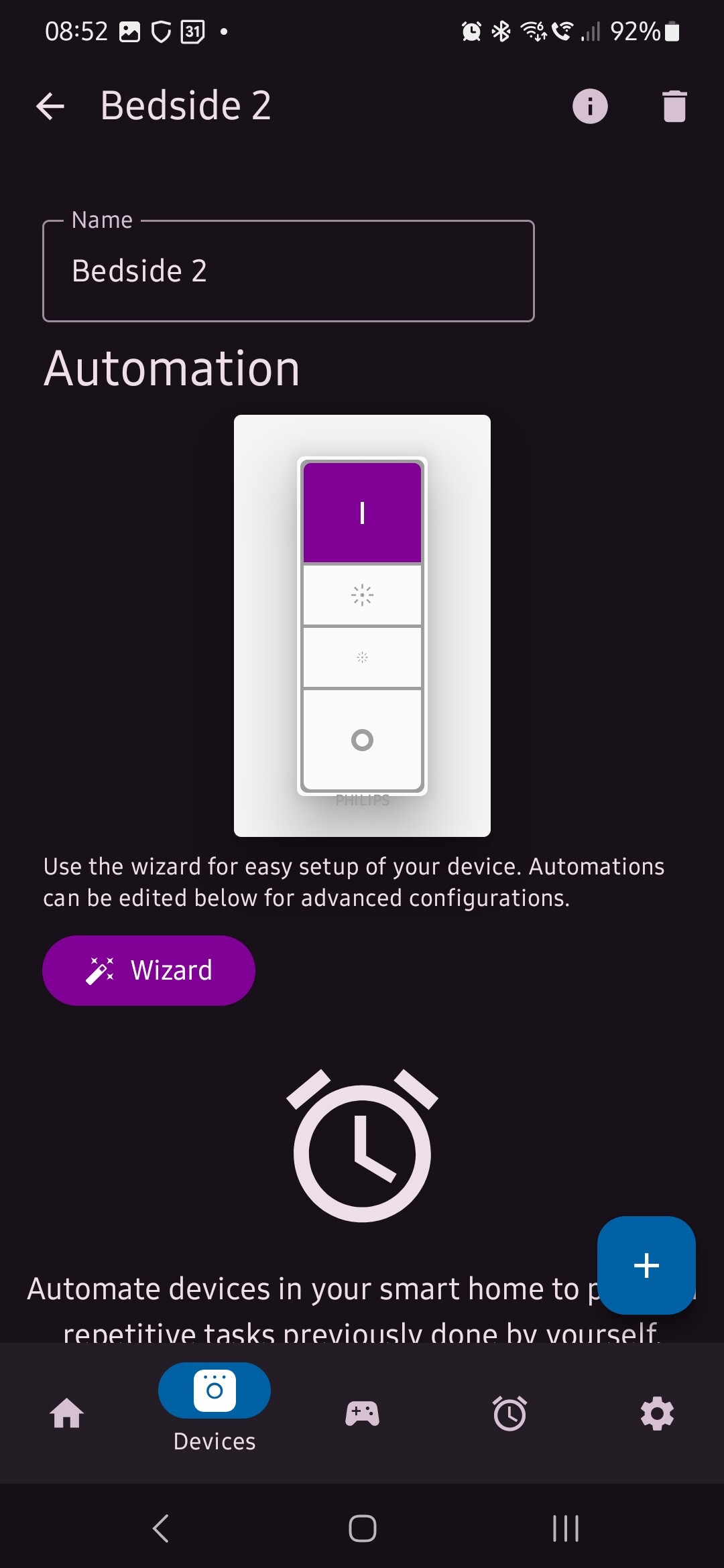Open the device info icon
The height and width of the screenshot is (1568, 724).
[x=590, y=106]
